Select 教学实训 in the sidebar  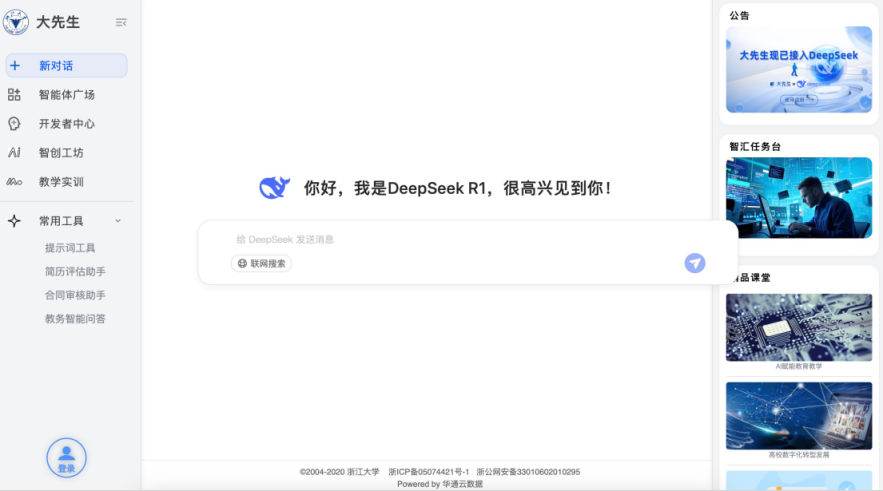pyautogui.click(x=60, y=182)
